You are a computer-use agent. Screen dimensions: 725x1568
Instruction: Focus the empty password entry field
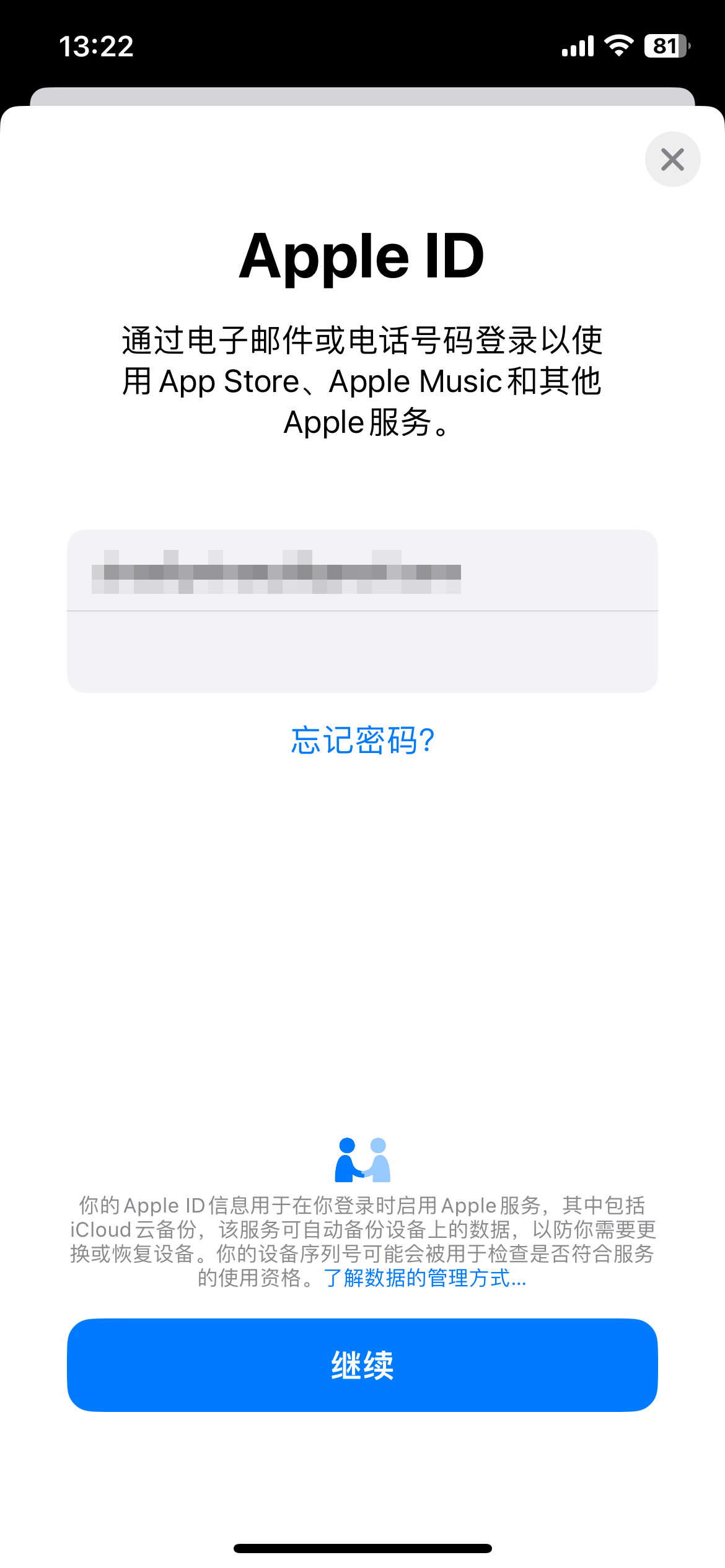tap(362, 651)
